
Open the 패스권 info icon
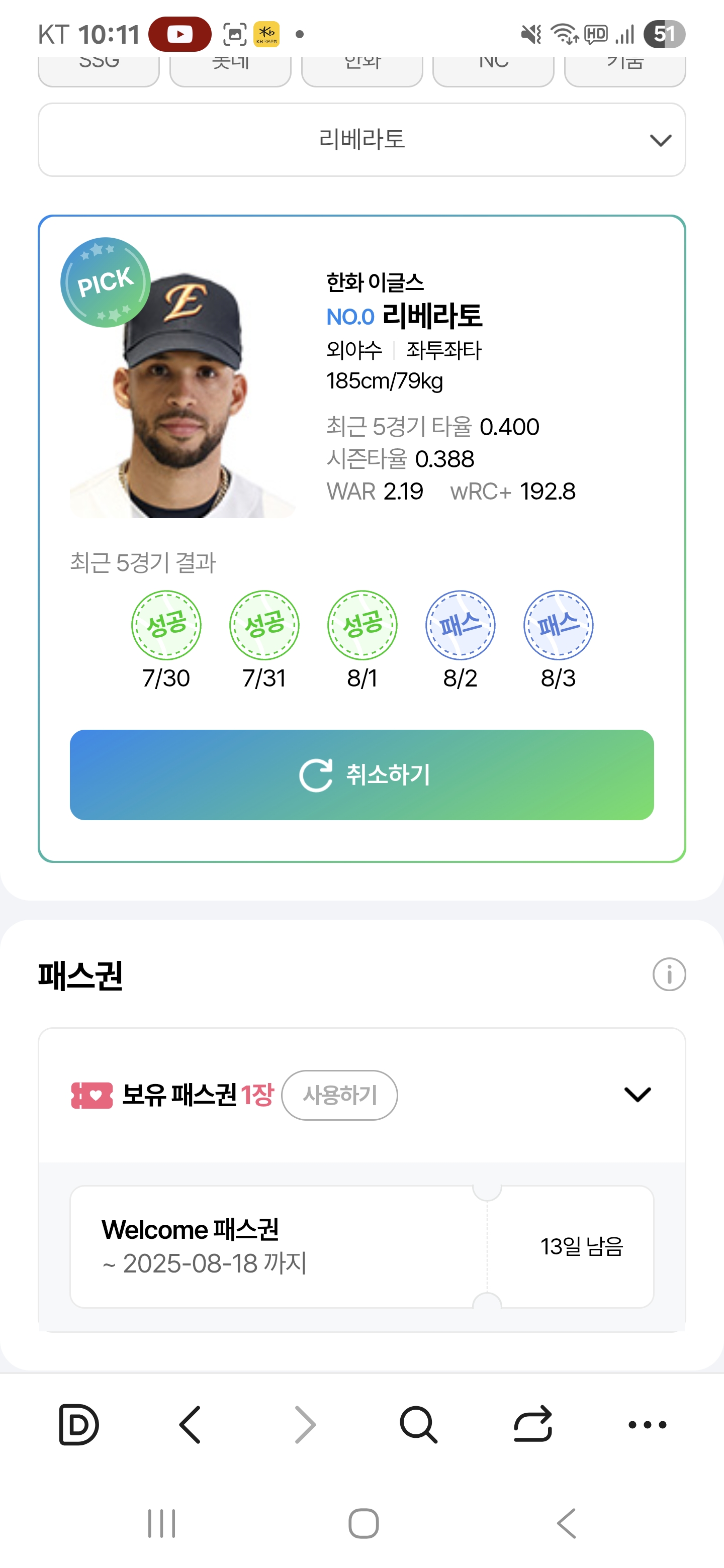pos(669,974)
